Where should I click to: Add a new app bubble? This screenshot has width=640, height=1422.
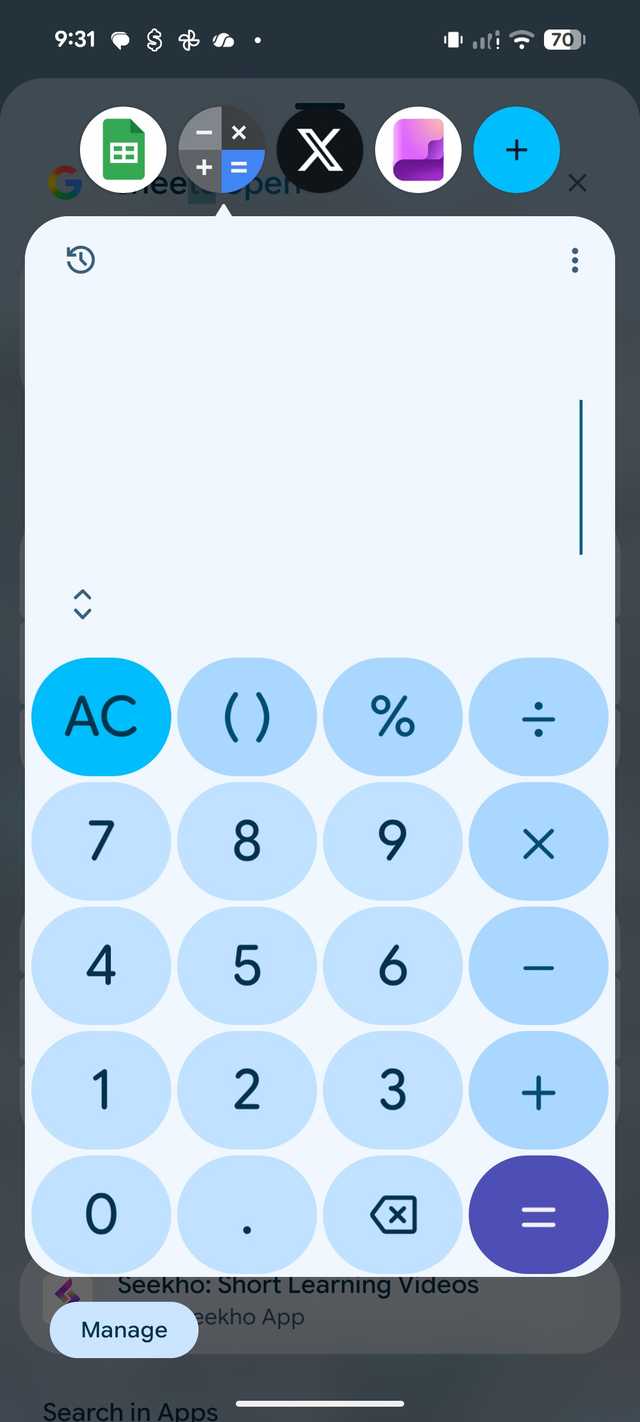[x=516, y=150]
